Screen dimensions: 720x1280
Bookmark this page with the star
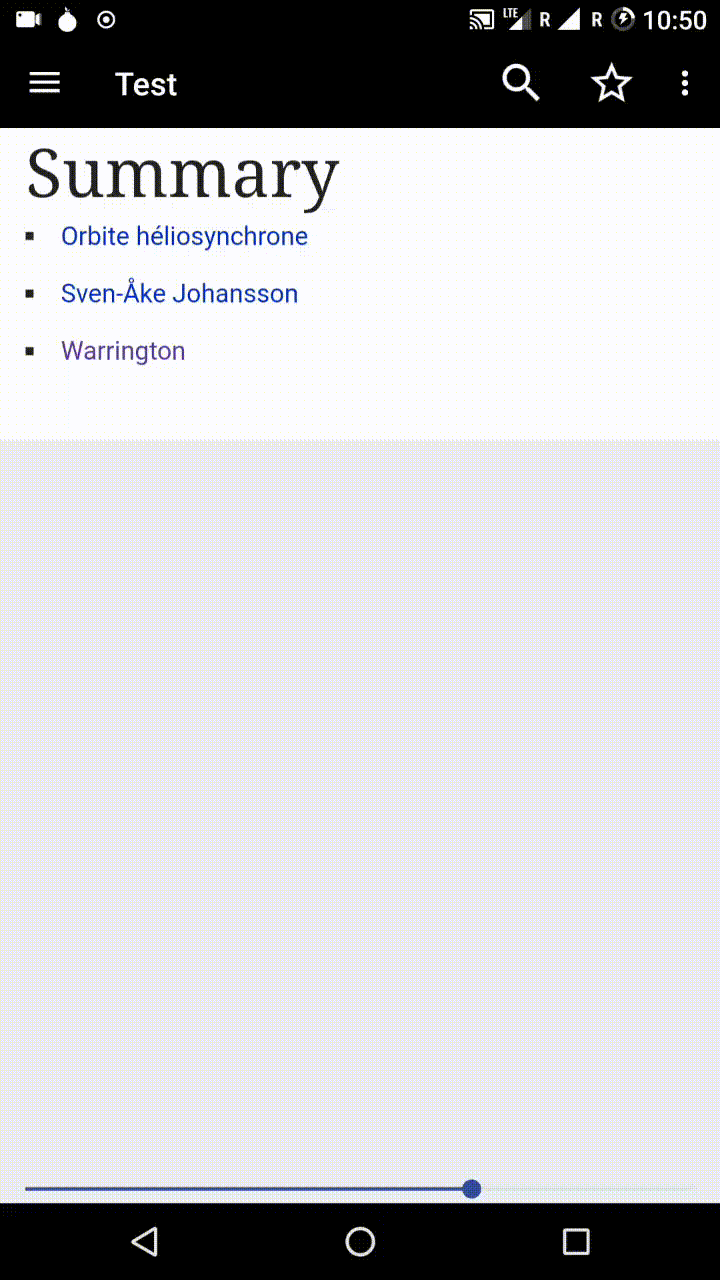(612, 84)
